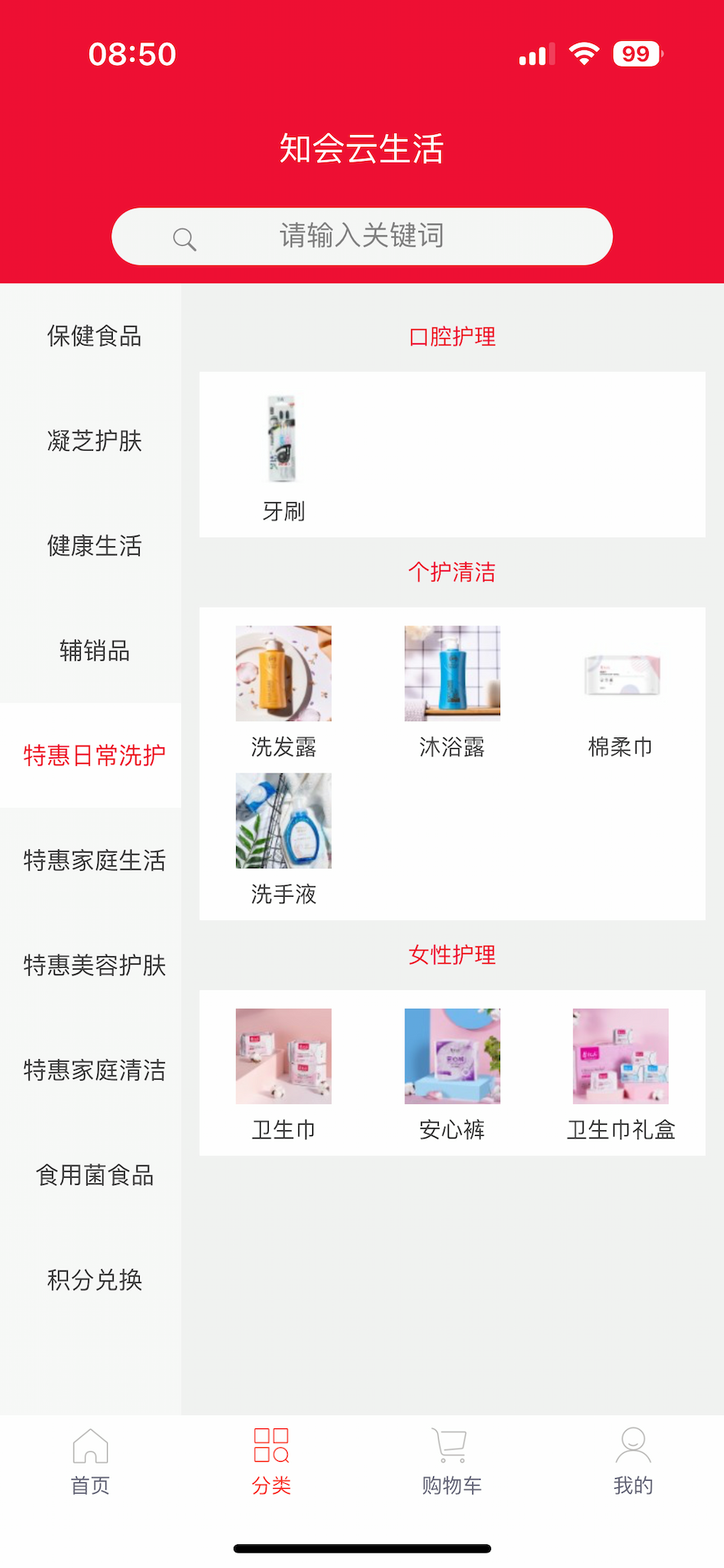
Task: Select 特惠家庭清洁 in the sidebar
Action: (x=94, y=1070)
